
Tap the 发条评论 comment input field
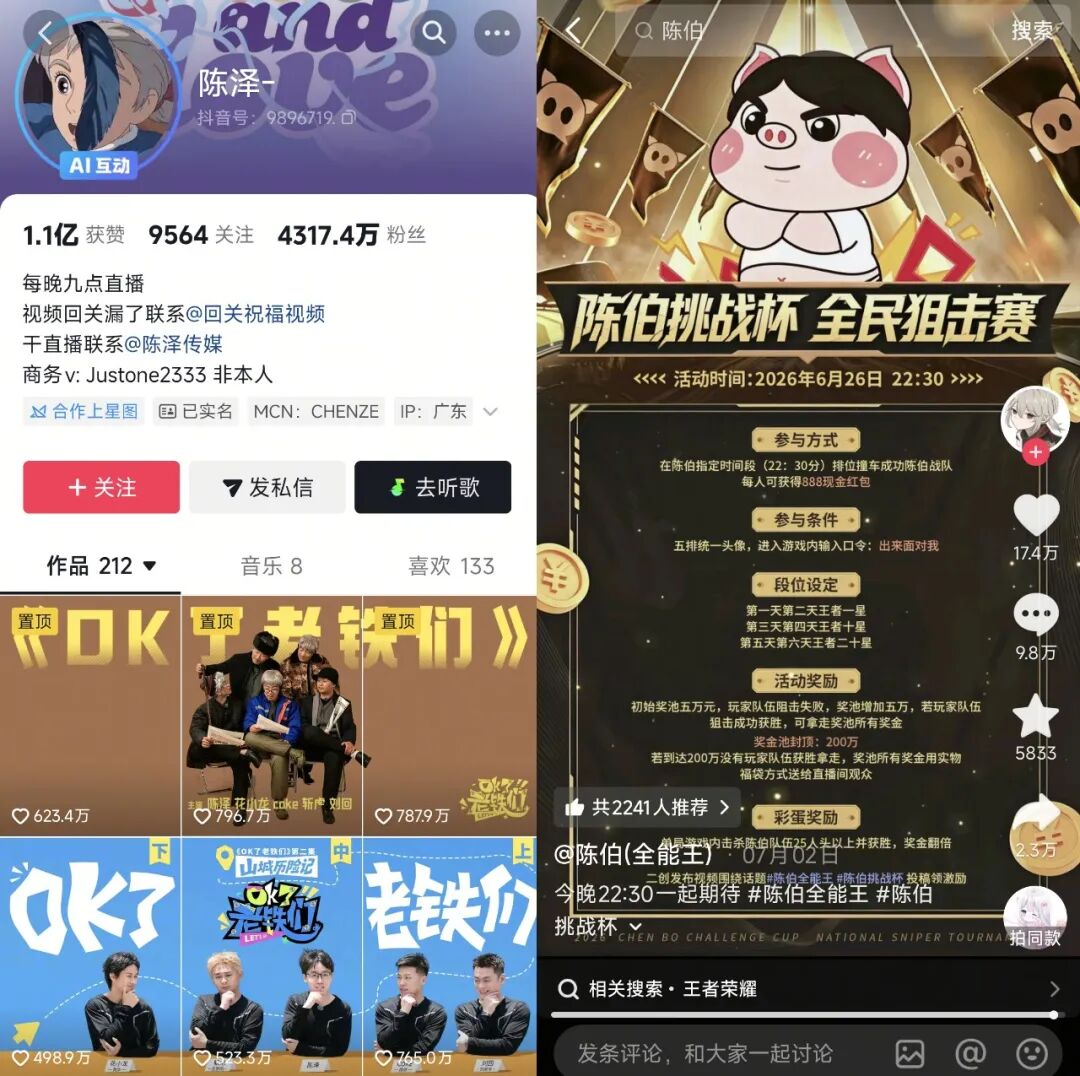coord(716,1053)
